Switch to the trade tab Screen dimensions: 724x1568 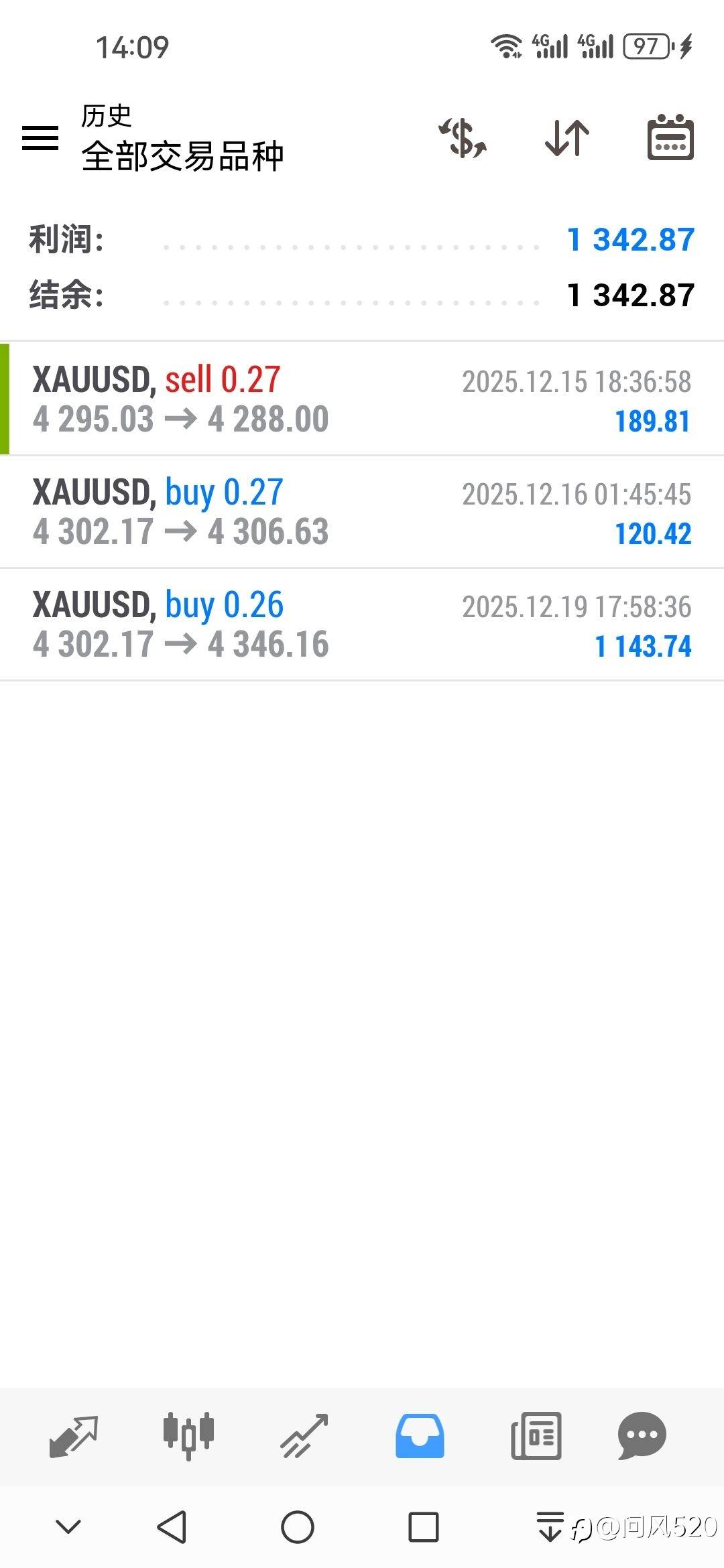(x=304, y=1436)
